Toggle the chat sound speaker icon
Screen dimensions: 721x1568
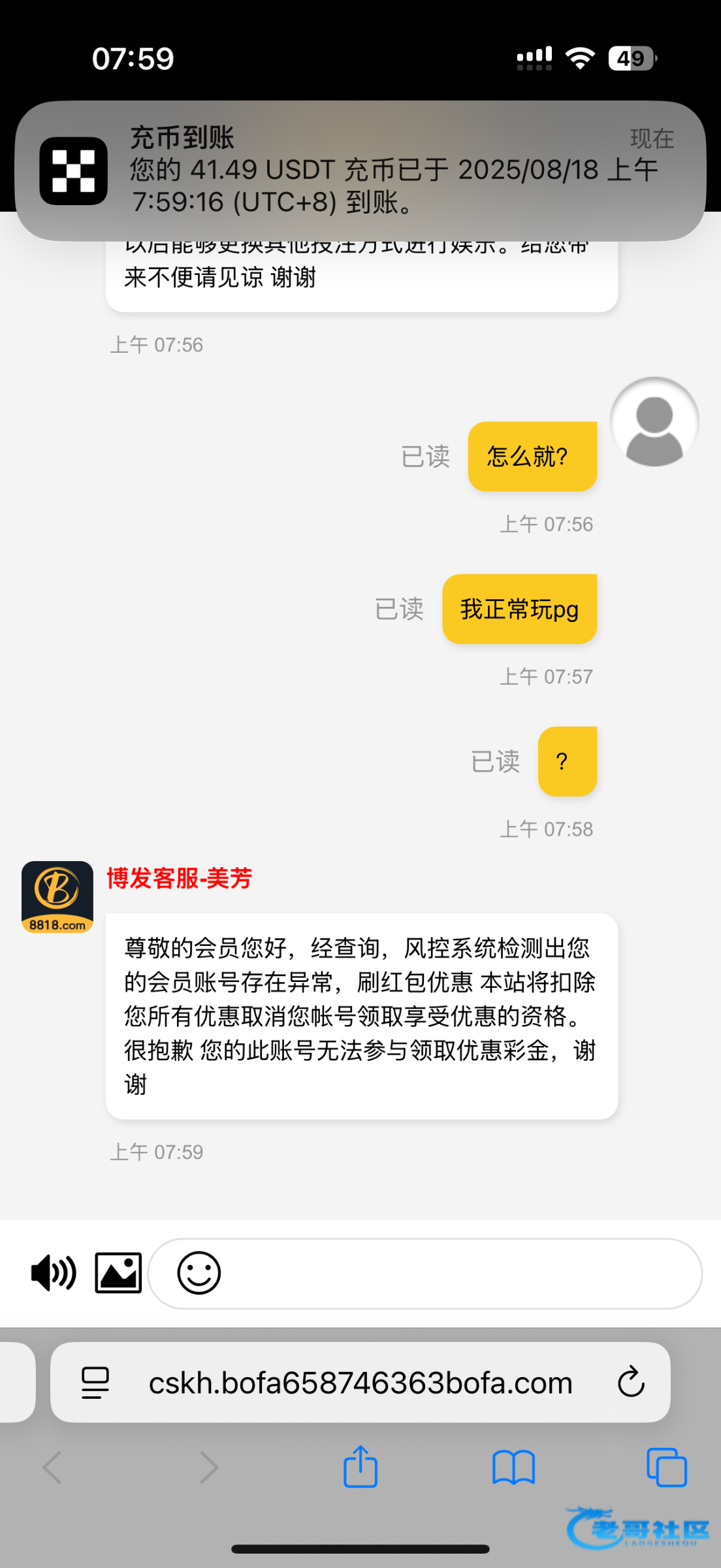54,1273
